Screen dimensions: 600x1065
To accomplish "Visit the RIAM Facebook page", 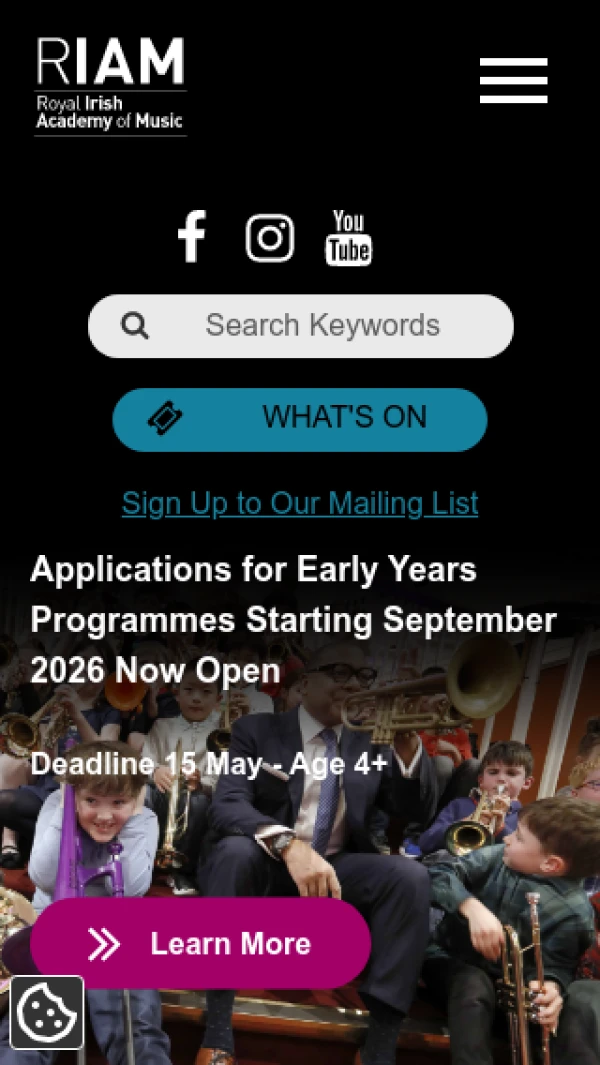I will click(191, 237).
